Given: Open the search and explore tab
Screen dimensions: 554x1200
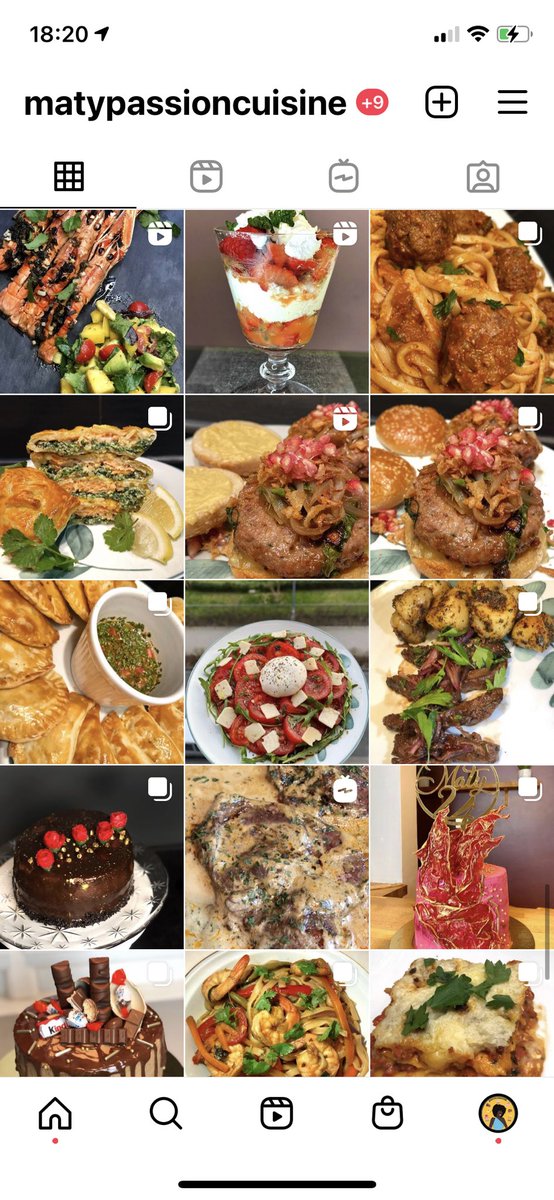Looking at the screenshot, I should pos(165,1113).
